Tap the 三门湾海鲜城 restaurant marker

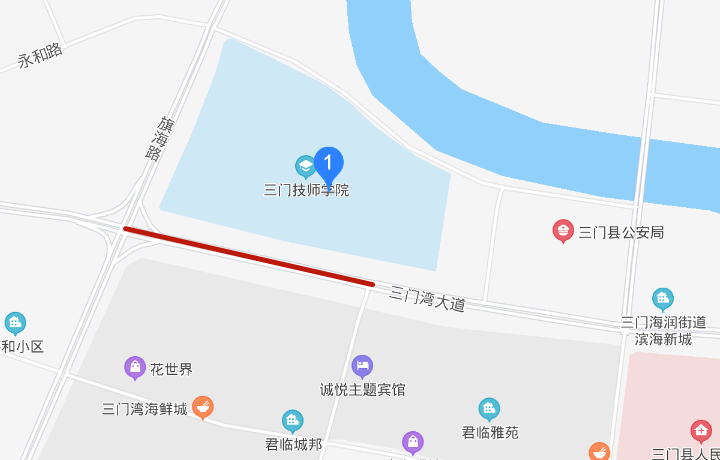point(203,408)
